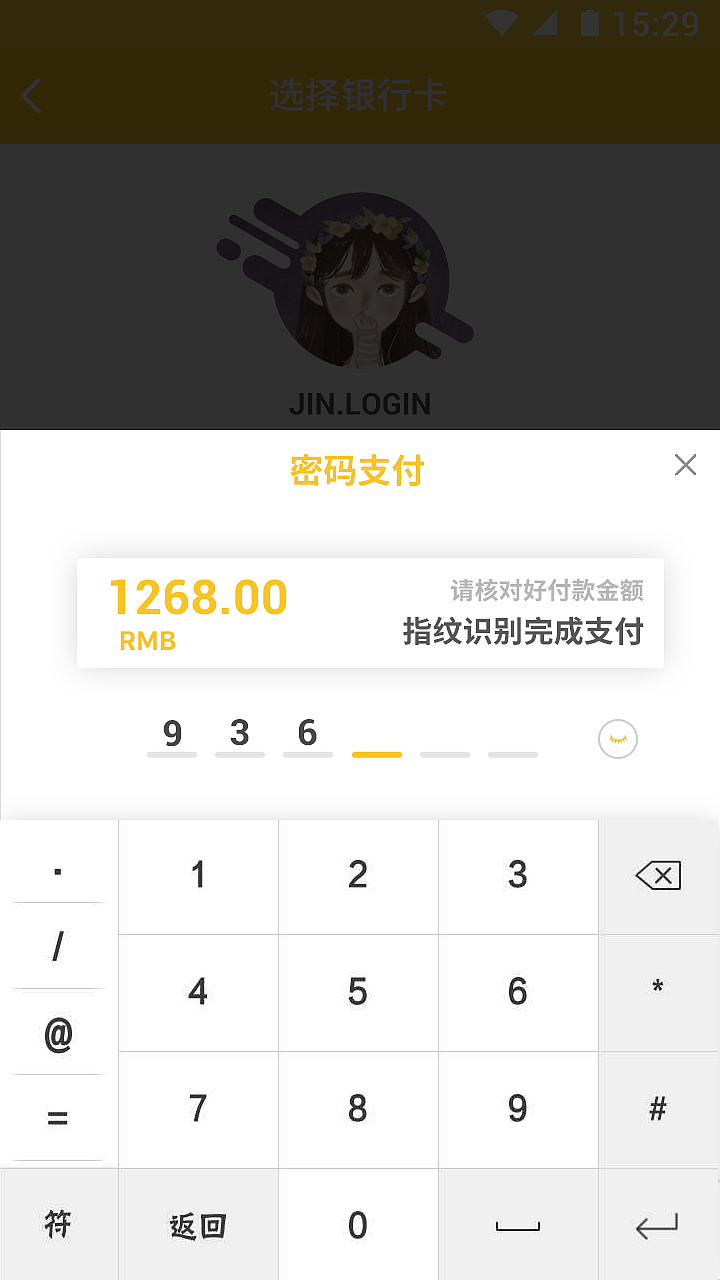Select the JIN.LOGIN profile avatar

point(360,280)
